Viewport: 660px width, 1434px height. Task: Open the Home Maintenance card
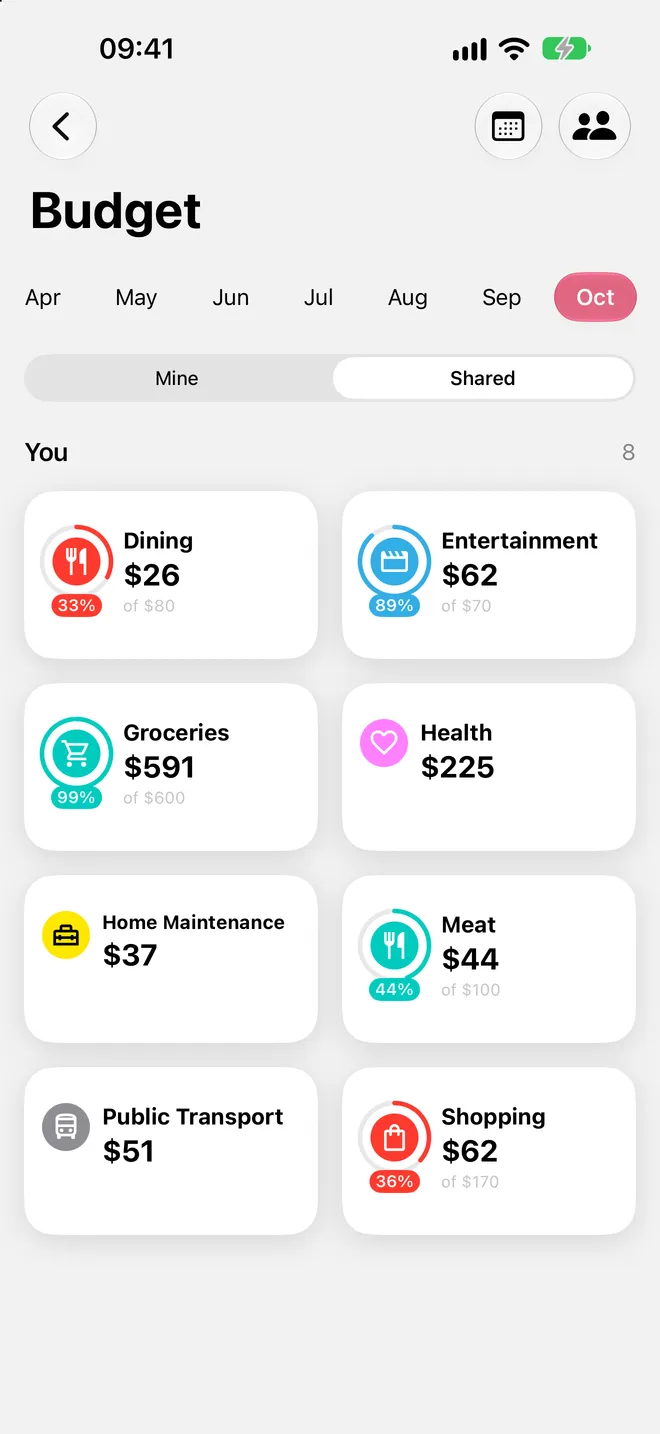point(171,959)
